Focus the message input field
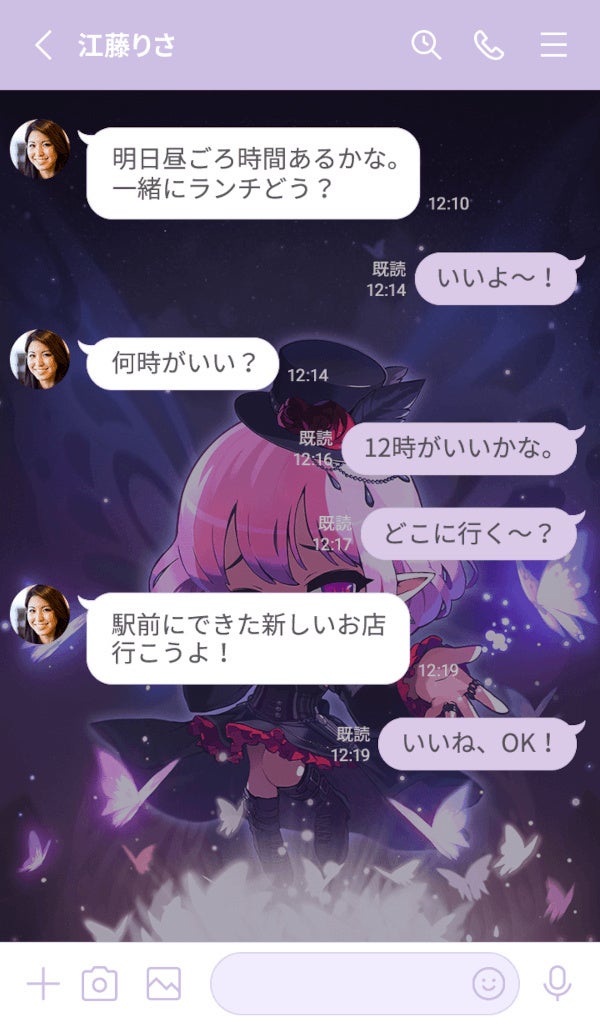 (x=340, y=985)
